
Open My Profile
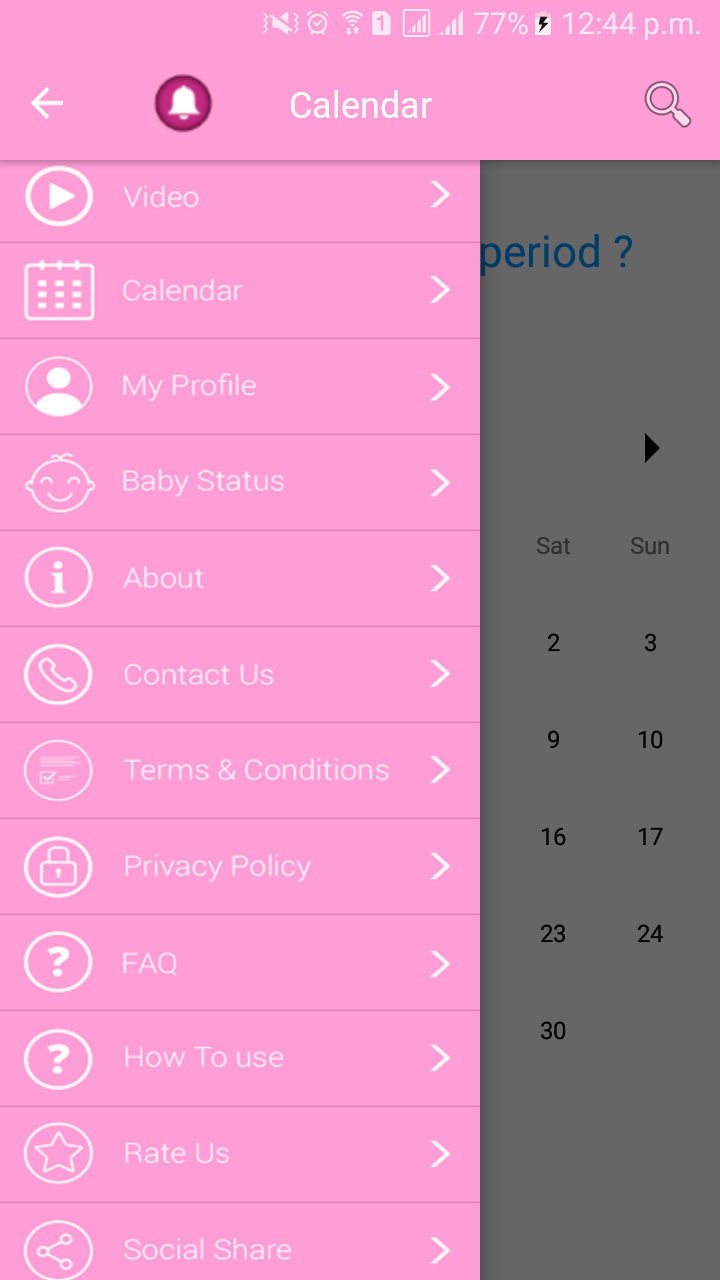[240, 386]
